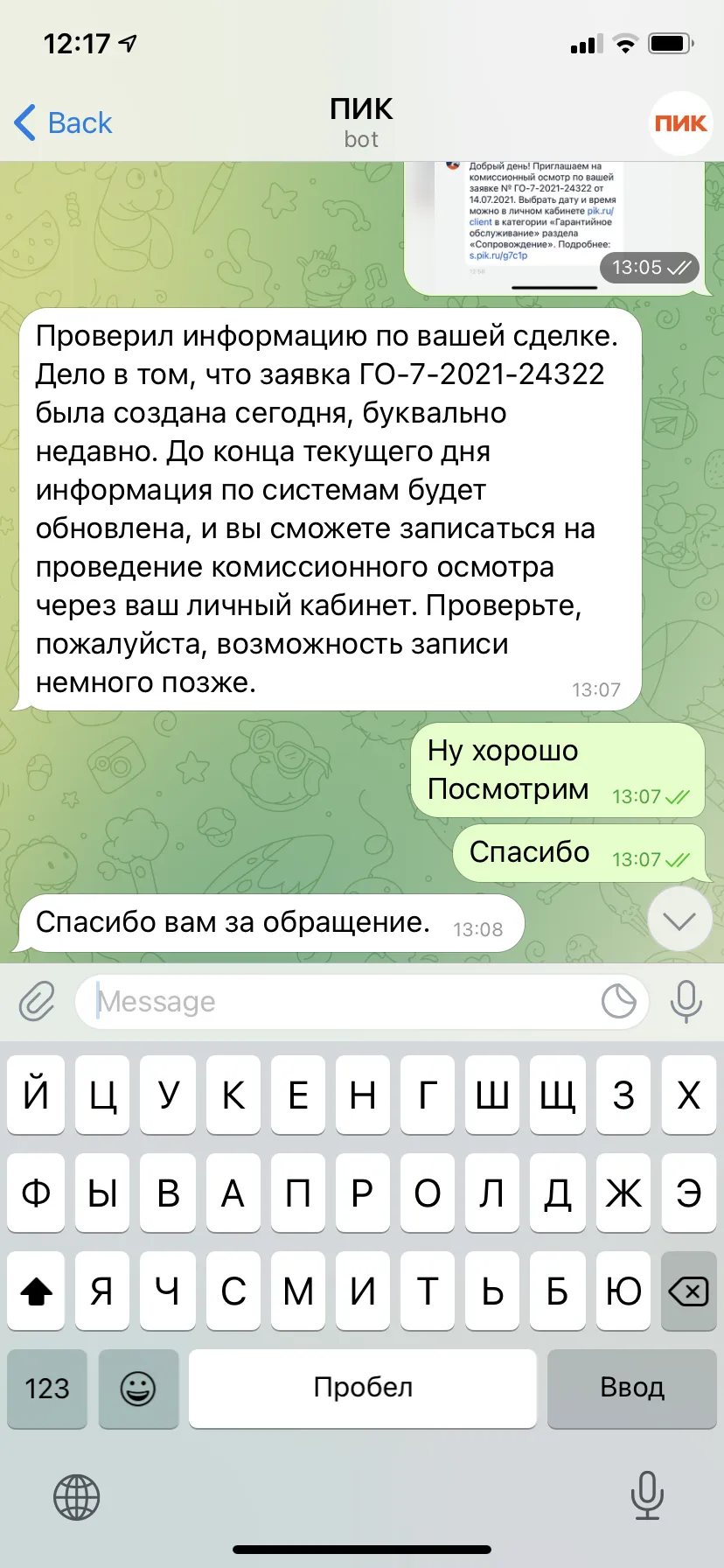Tap the backspace key
724x1568 pixels.
coord(688,1291)
